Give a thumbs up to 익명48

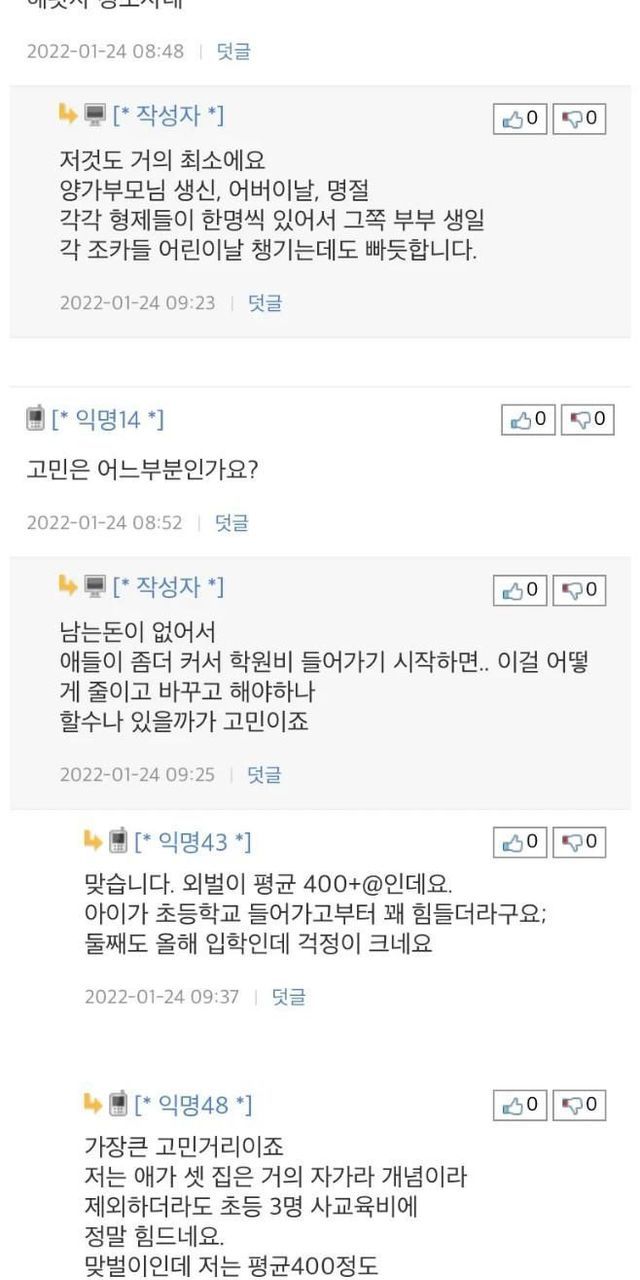point(521,1105)
